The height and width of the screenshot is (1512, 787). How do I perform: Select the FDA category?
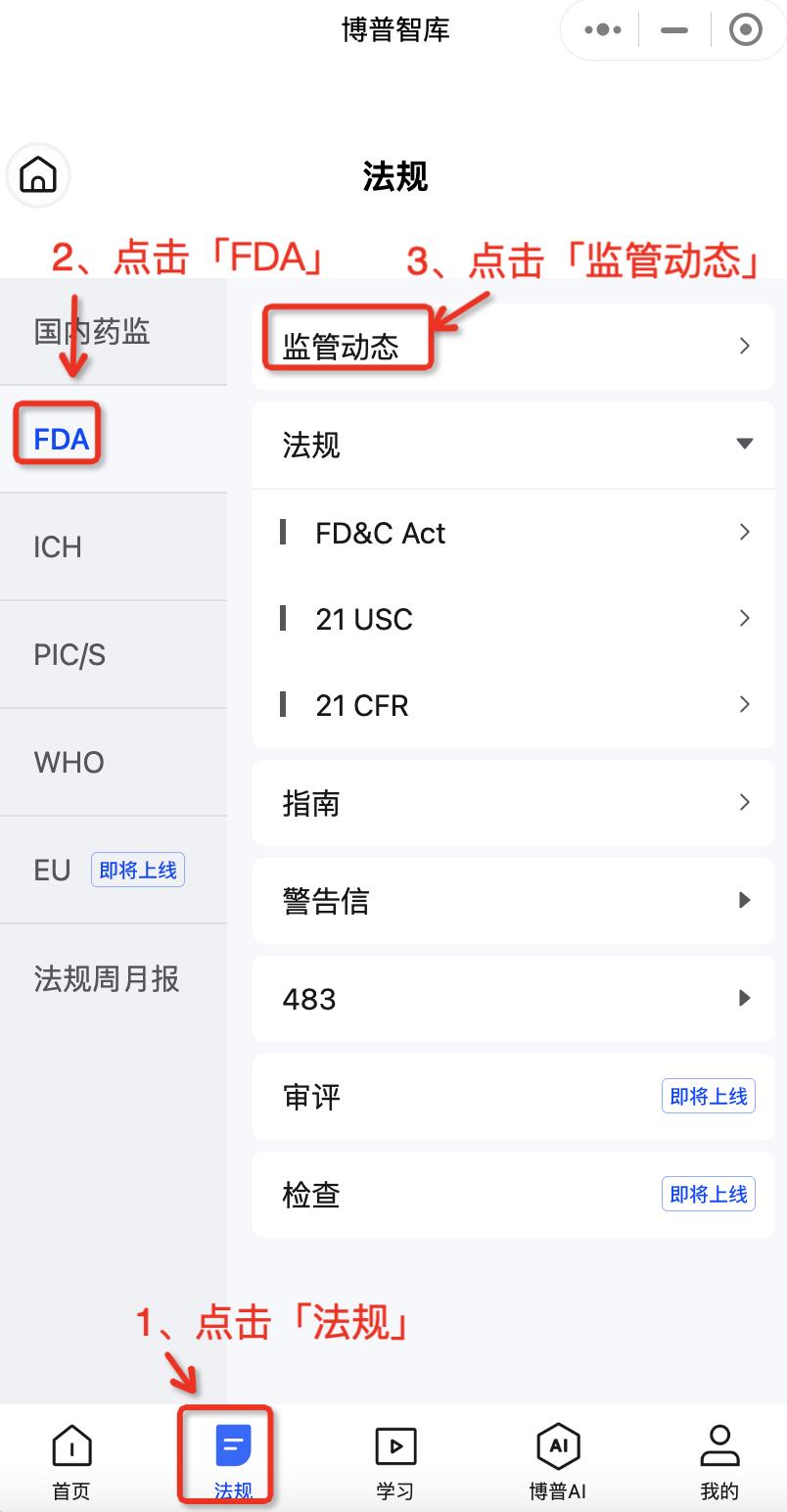tap(114, 440)
